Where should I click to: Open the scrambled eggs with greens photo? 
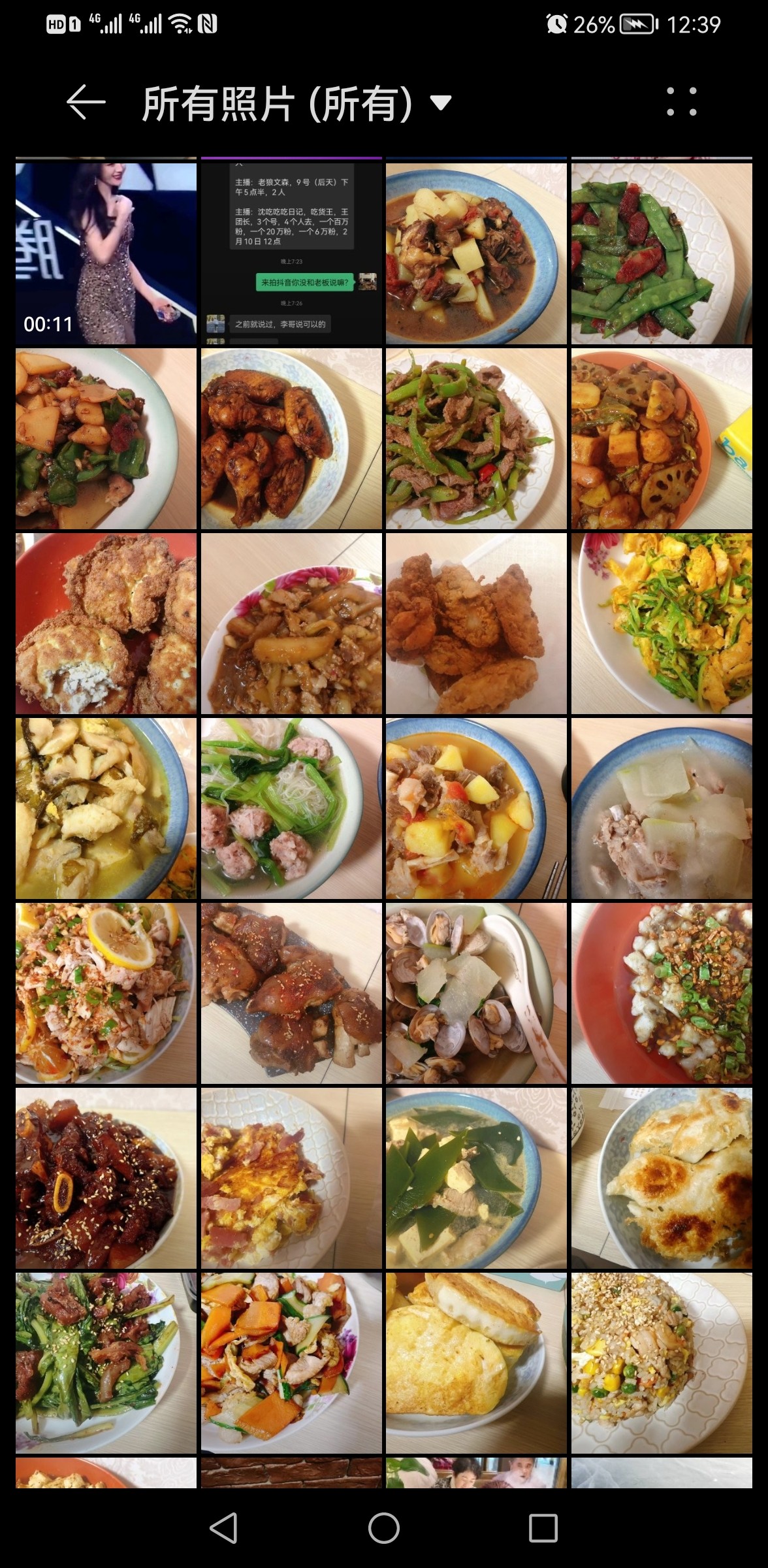click(x=662, y=623)
